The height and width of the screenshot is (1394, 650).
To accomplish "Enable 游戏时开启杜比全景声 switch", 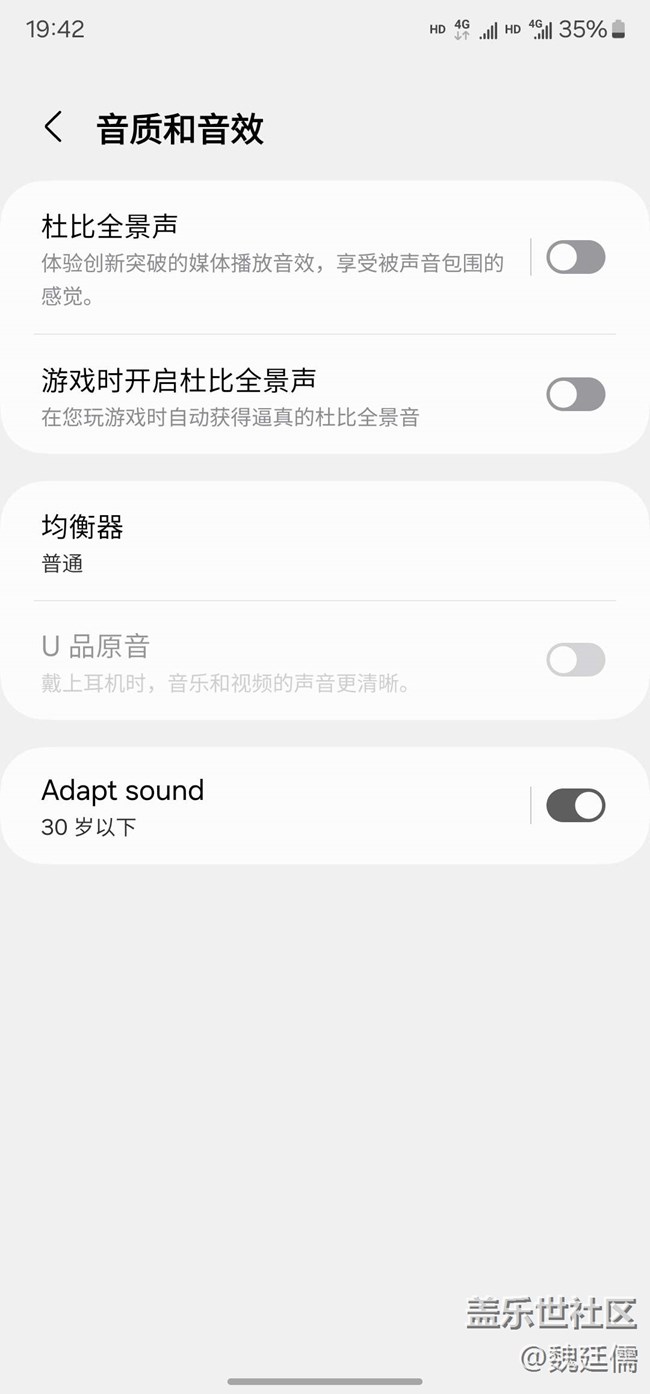I will (x=575, y=394).
